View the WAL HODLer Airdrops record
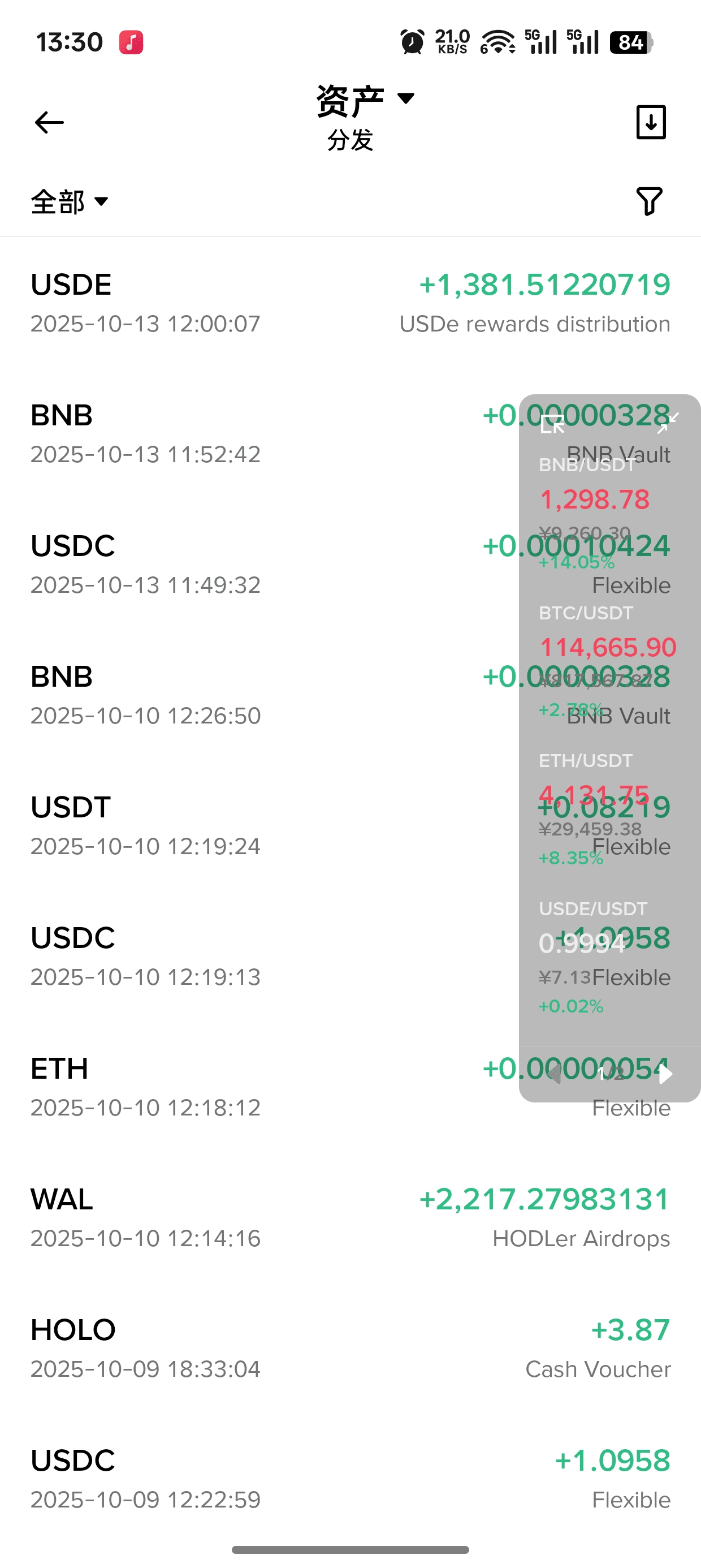 (x=350, y=1217)
